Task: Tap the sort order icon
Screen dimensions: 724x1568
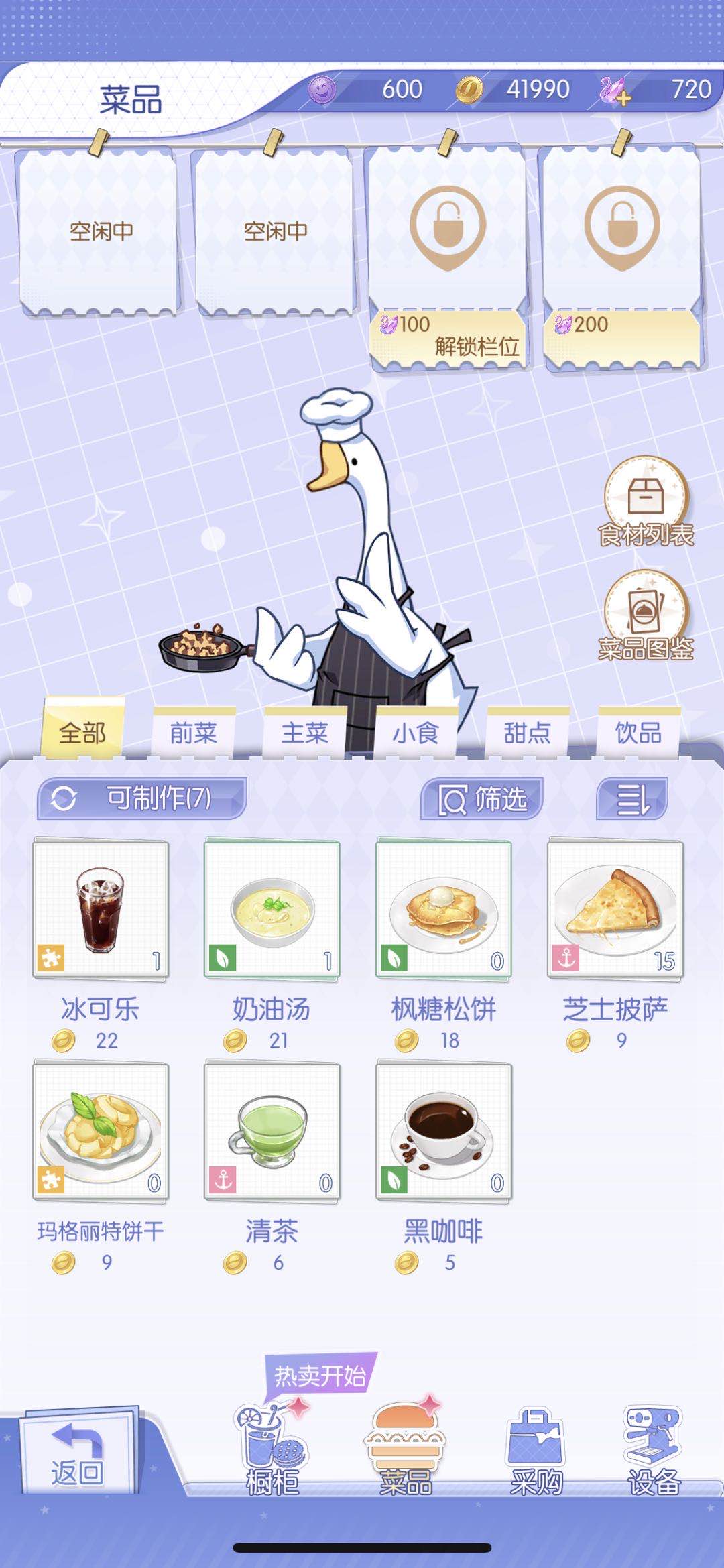Action: click(631, 799)
